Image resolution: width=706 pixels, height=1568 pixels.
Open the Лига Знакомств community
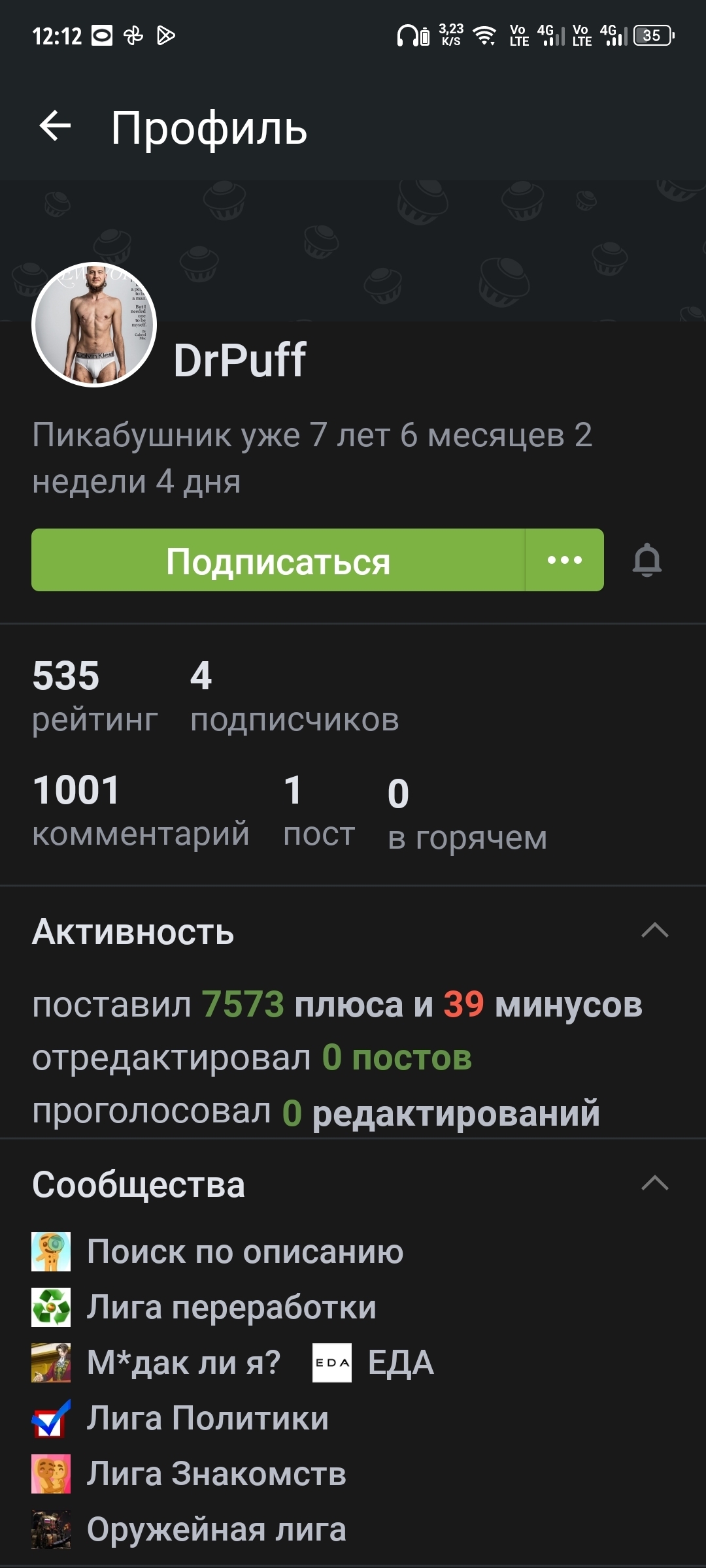coord(216,1474)
